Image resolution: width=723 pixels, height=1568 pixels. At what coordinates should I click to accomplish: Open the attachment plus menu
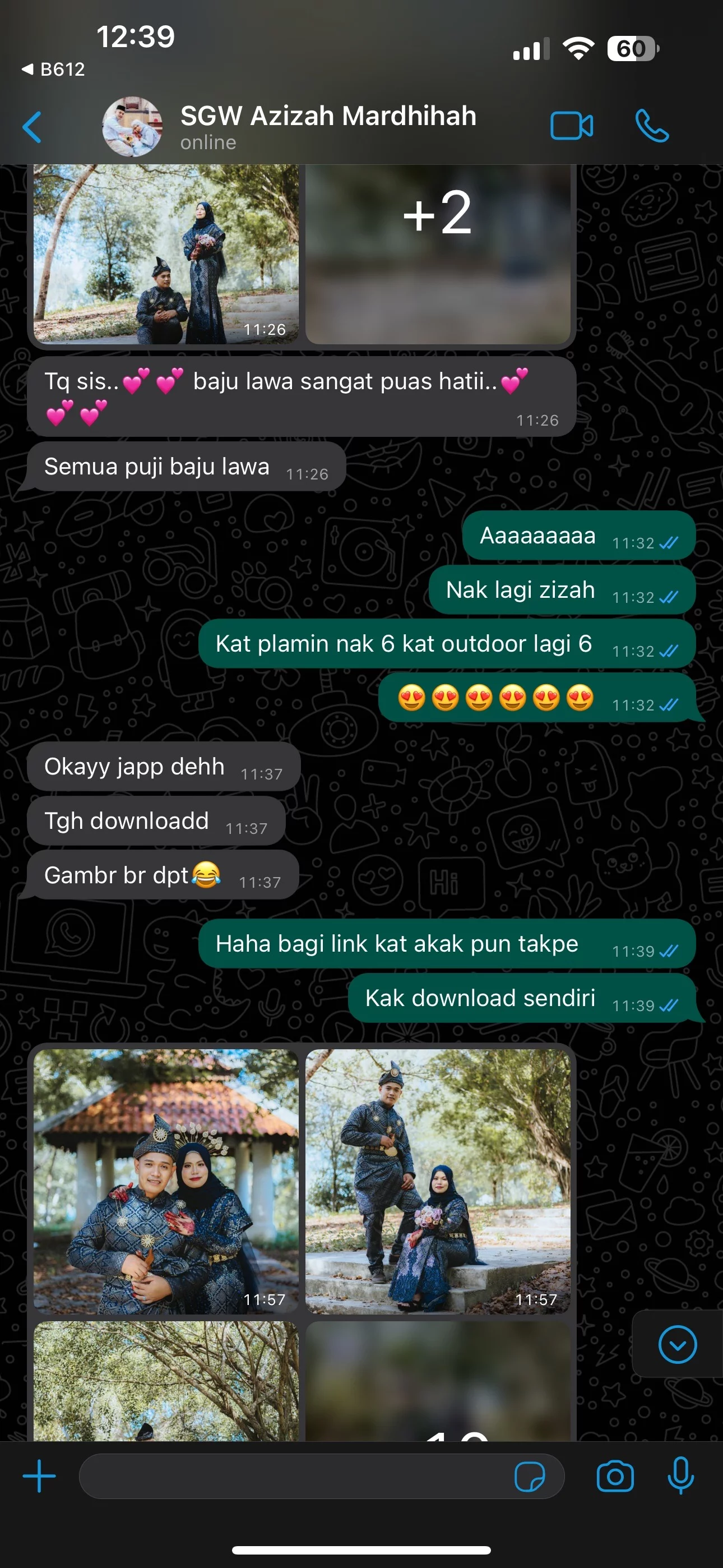pos(39,1477)
